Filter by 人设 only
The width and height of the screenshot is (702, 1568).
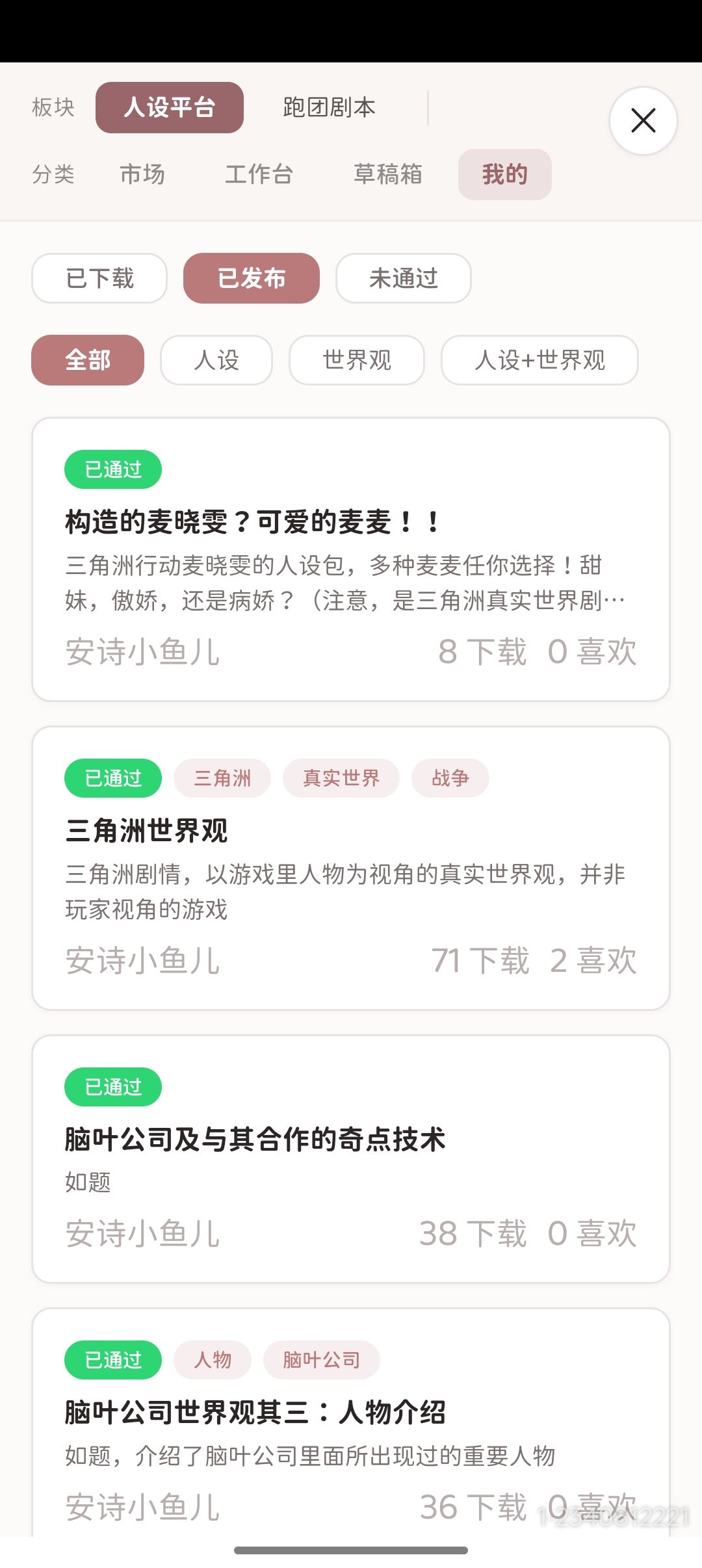coord(216,360)
